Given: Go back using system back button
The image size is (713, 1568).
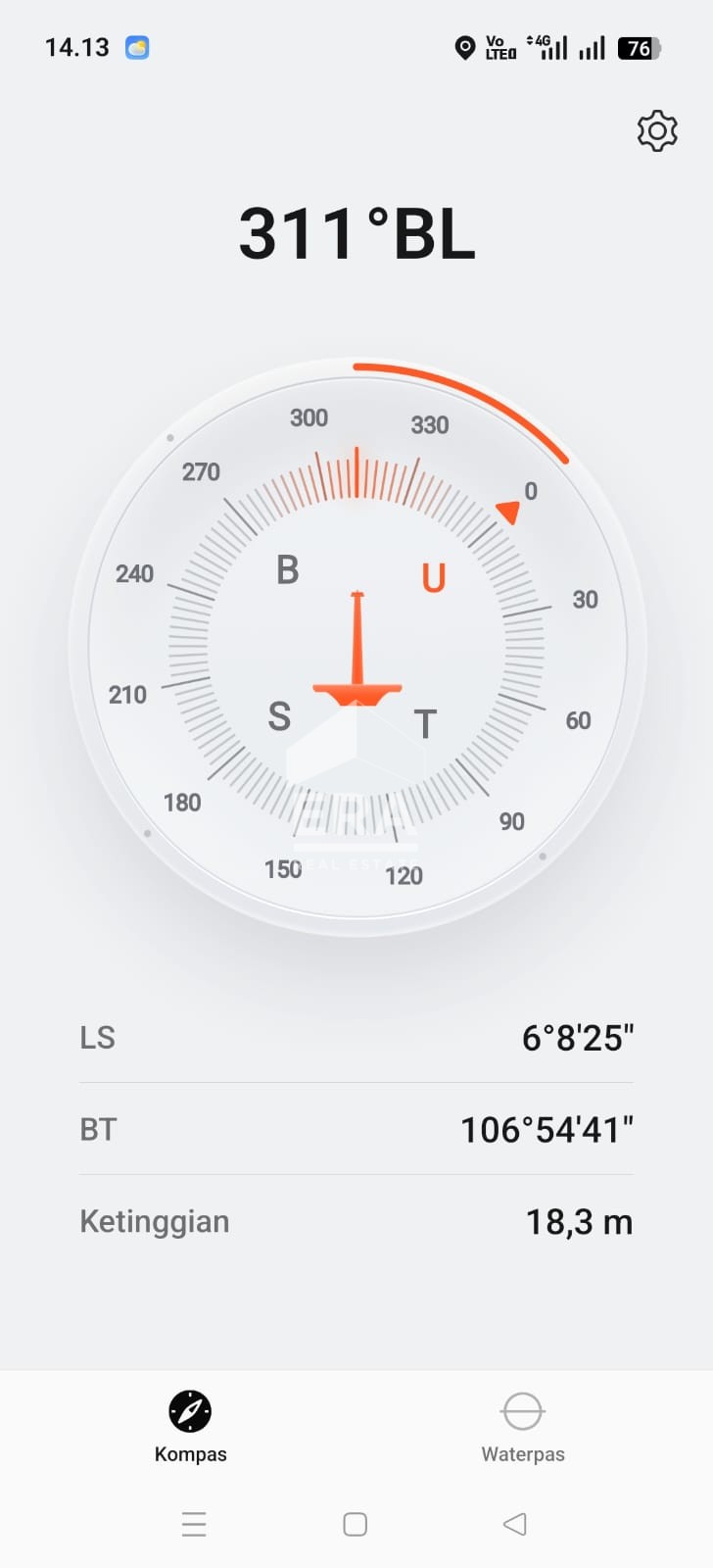Looking at the screenshot, I should (x=514, y=1524).
